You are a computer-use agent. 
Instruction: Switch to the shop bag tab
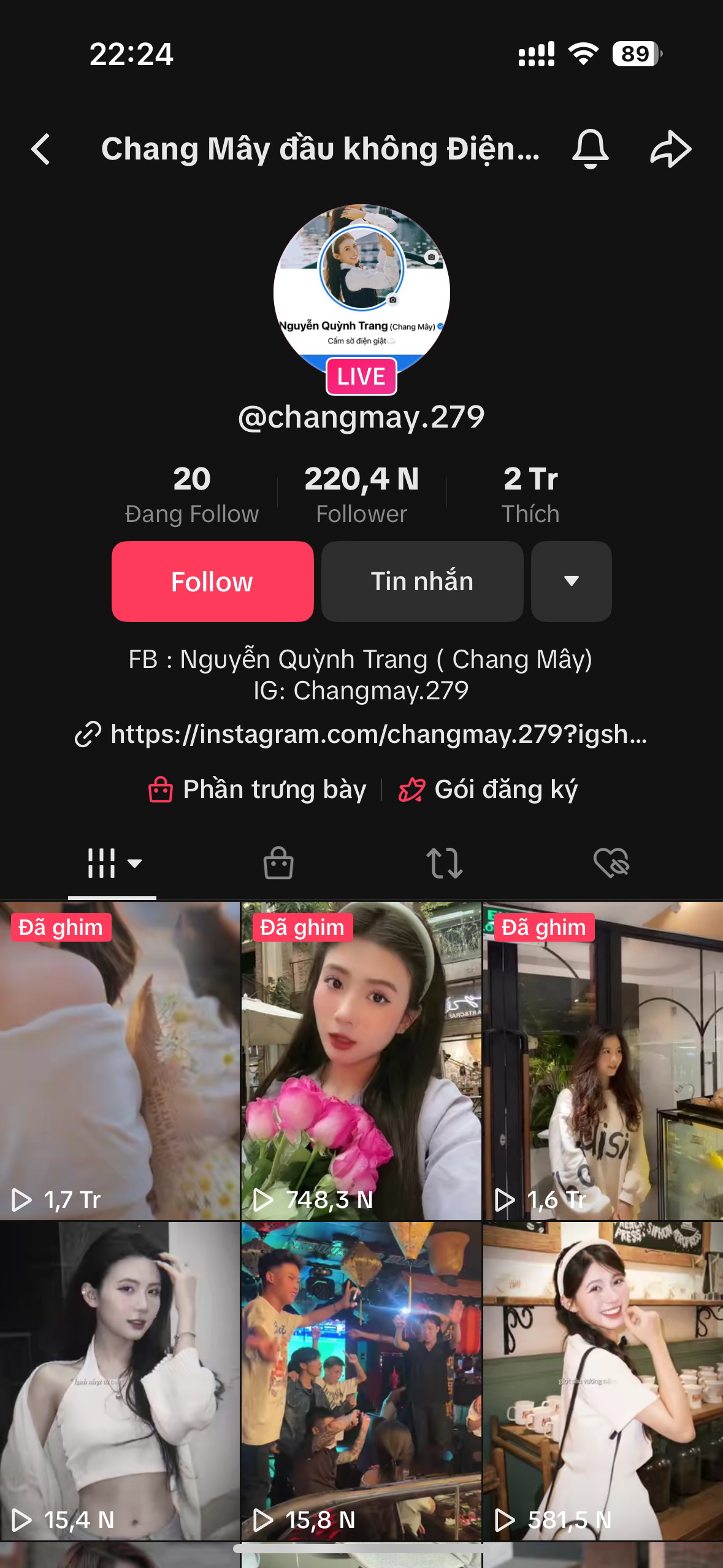278,864
